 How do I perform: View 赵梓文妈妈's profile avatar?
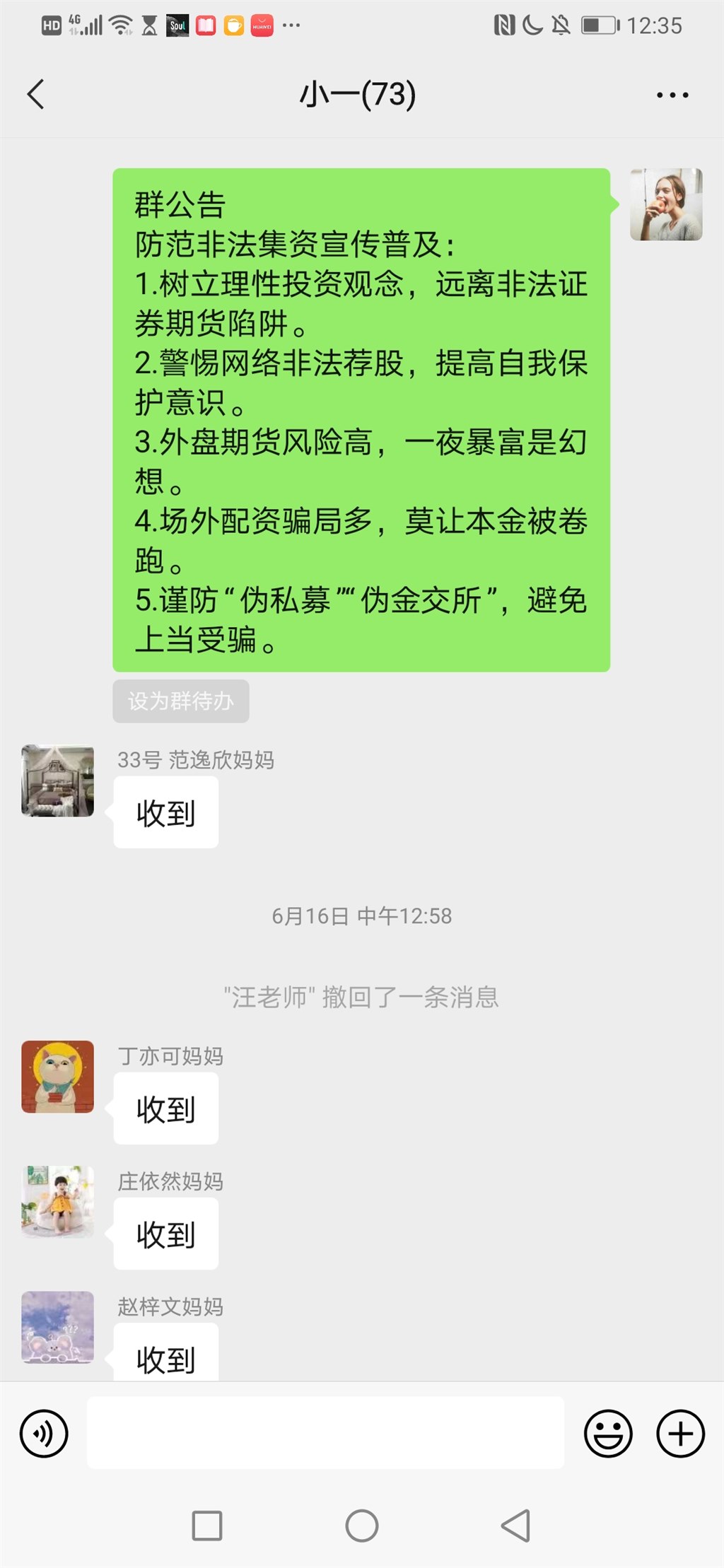pos(57,1327)
